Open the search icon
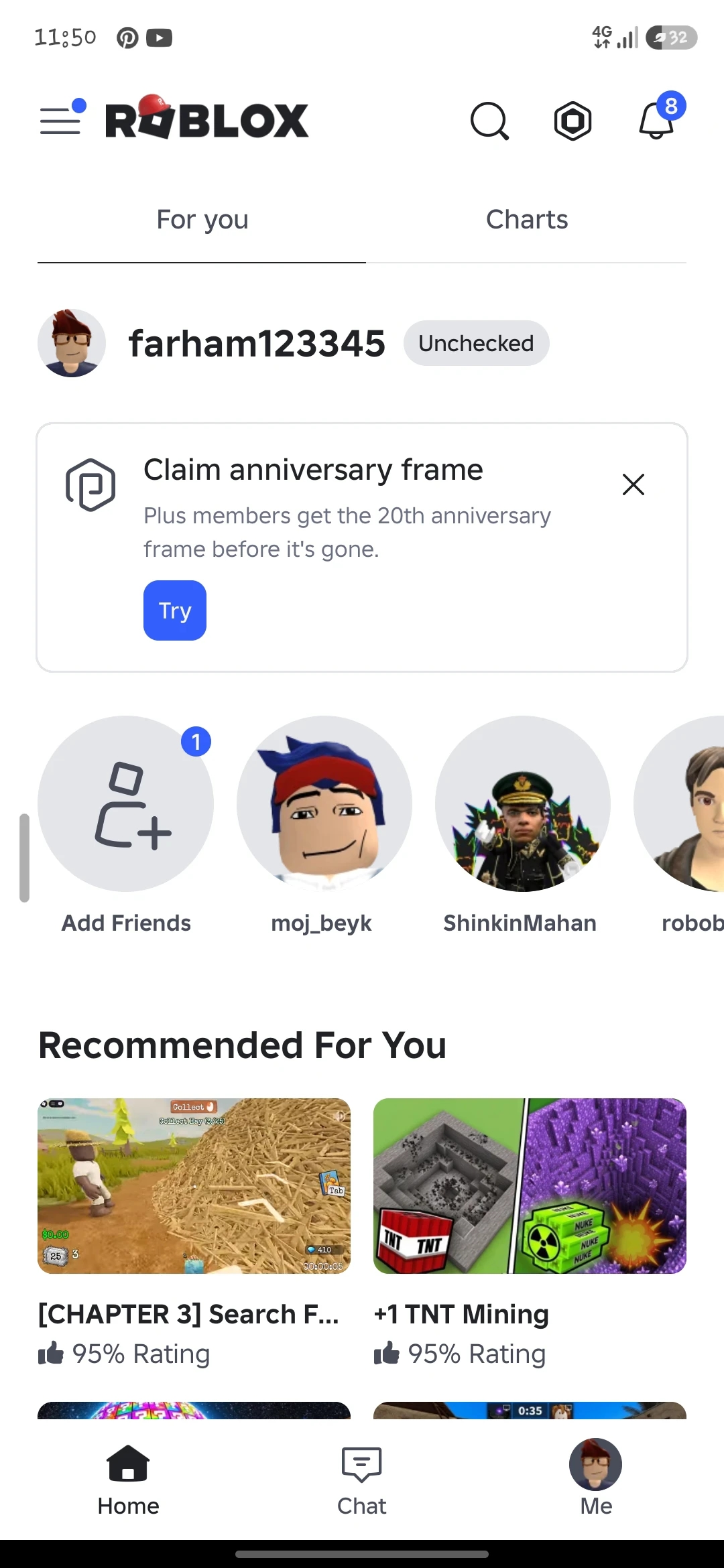Viewport: 724px width, 1568px height. coord(489,121)
